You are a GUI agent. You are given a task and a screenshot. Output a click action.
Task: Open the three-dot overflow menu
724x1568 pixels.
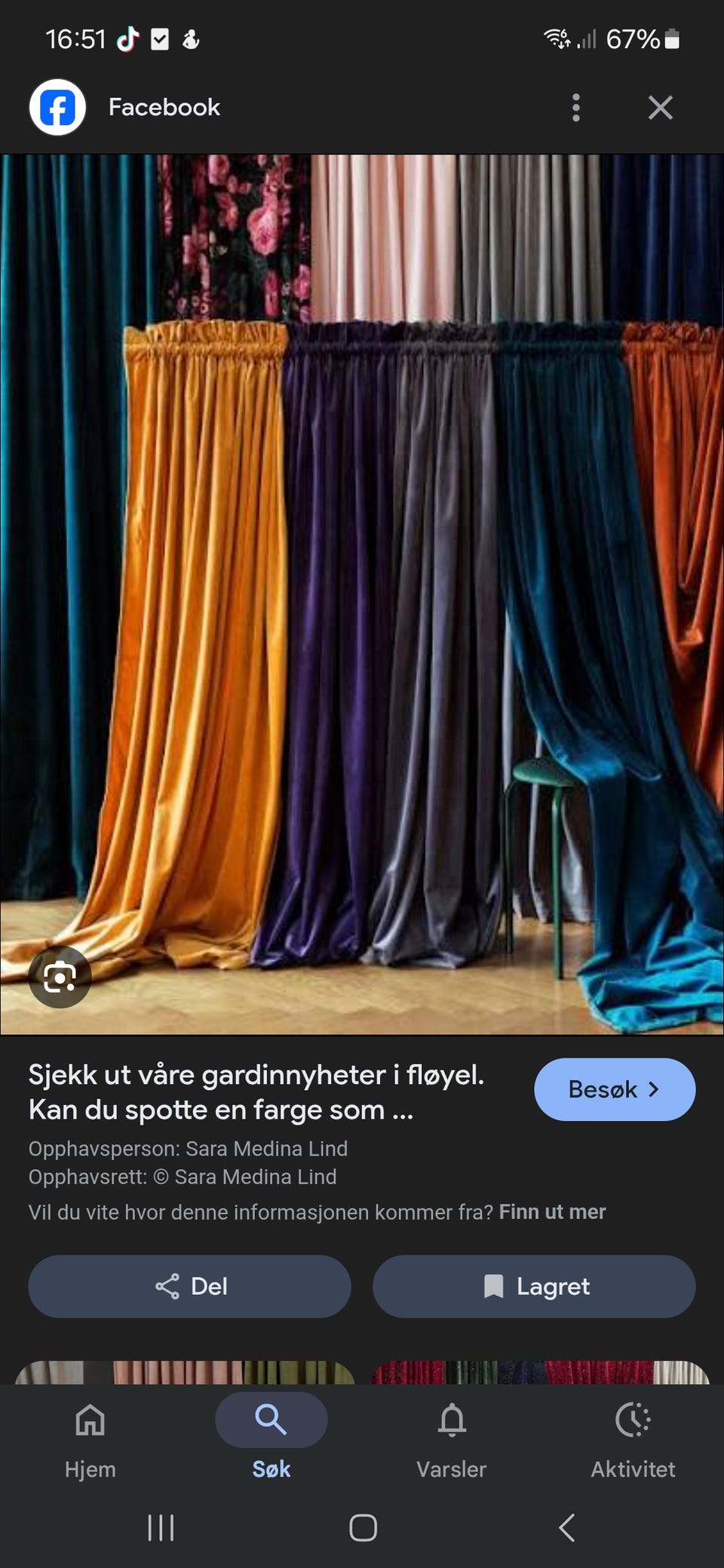[575, 108]
